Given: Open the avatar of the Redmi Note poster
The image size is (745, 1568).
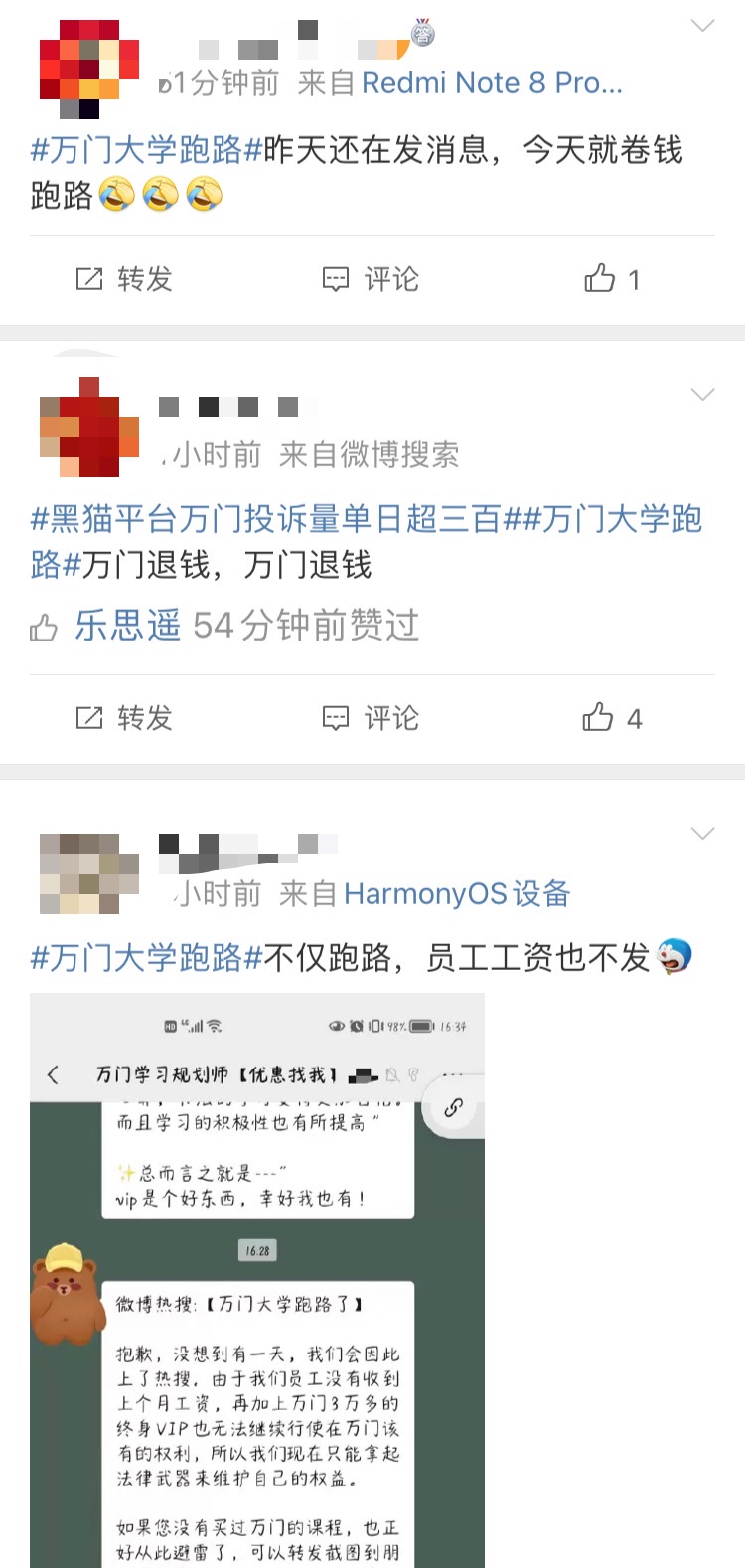Looking at the screenshot, I should point(88,69).
